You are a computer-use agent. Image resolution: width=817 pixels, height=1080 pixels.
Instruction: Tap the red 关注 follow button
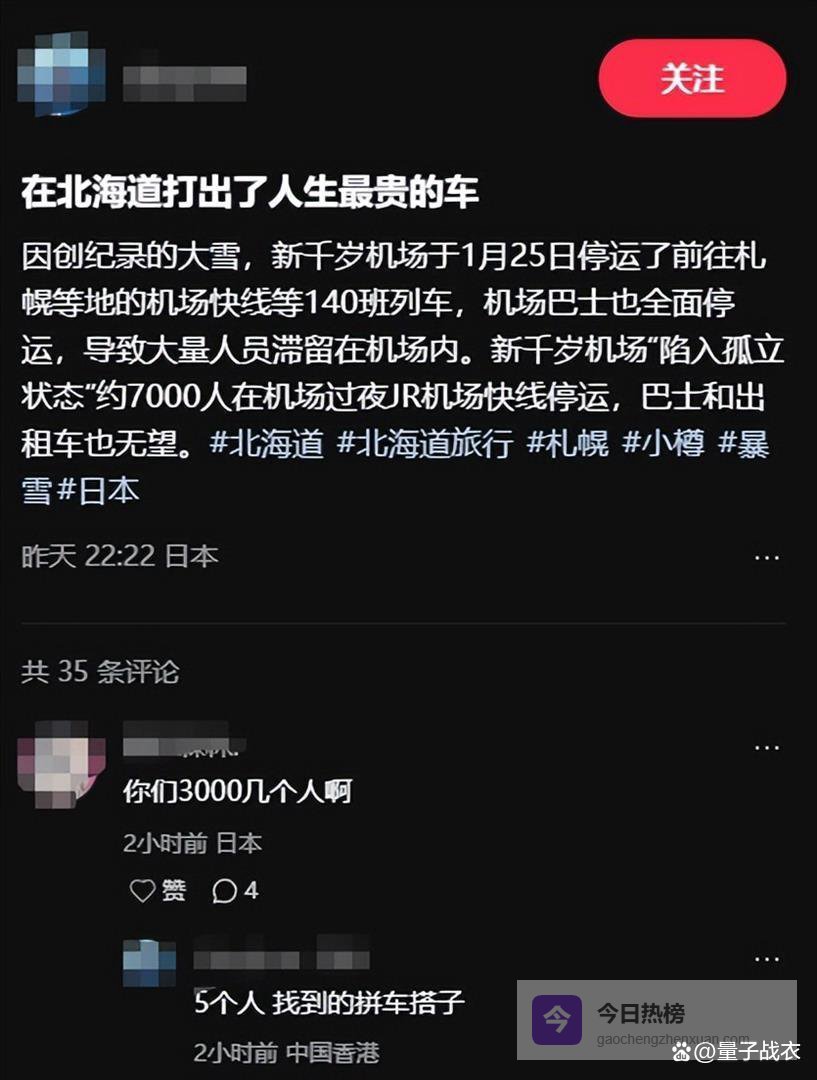click(692, 78)
